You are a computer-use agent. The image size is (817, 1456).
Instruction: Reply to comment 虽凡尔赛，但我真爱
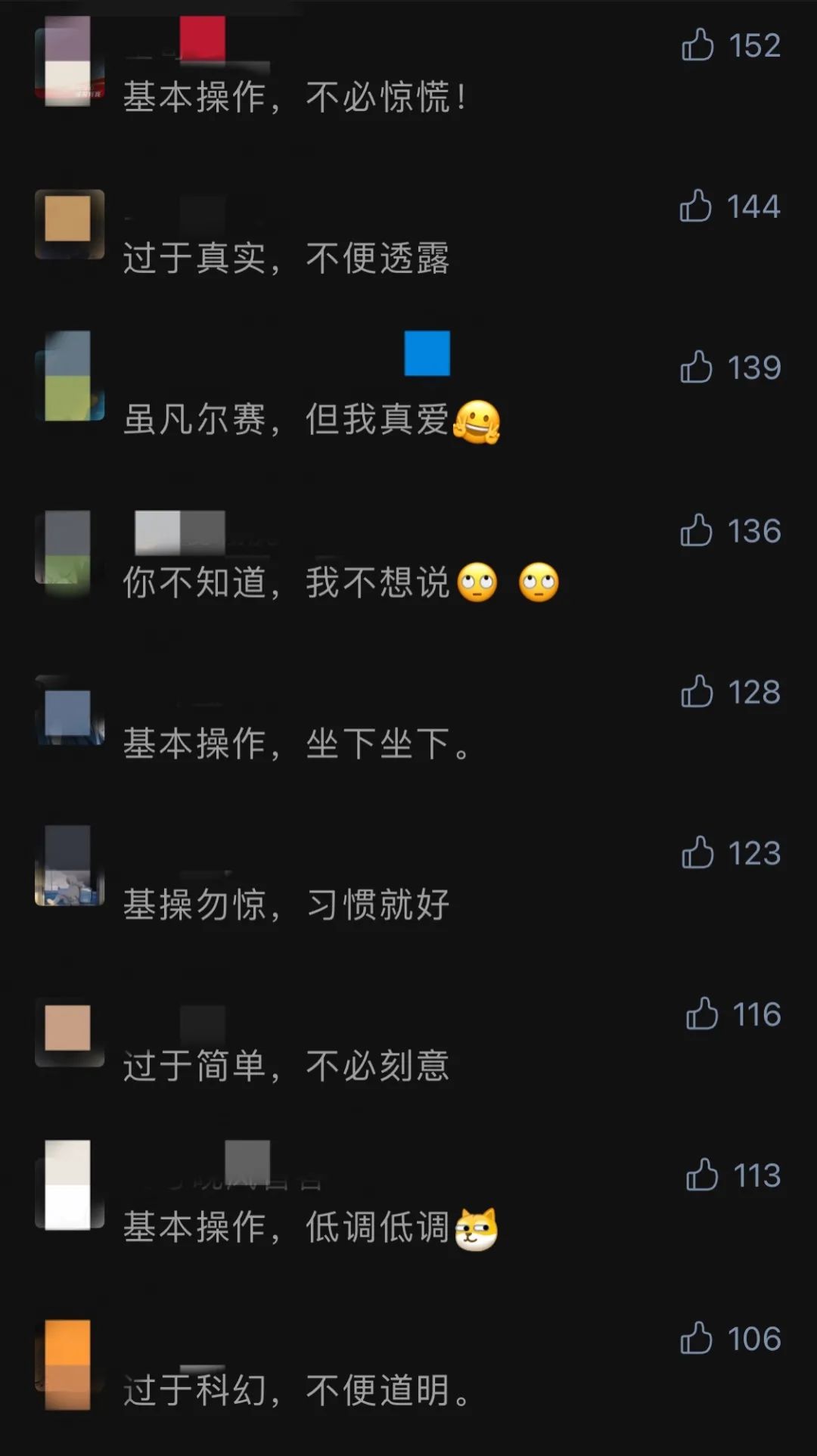286,419
